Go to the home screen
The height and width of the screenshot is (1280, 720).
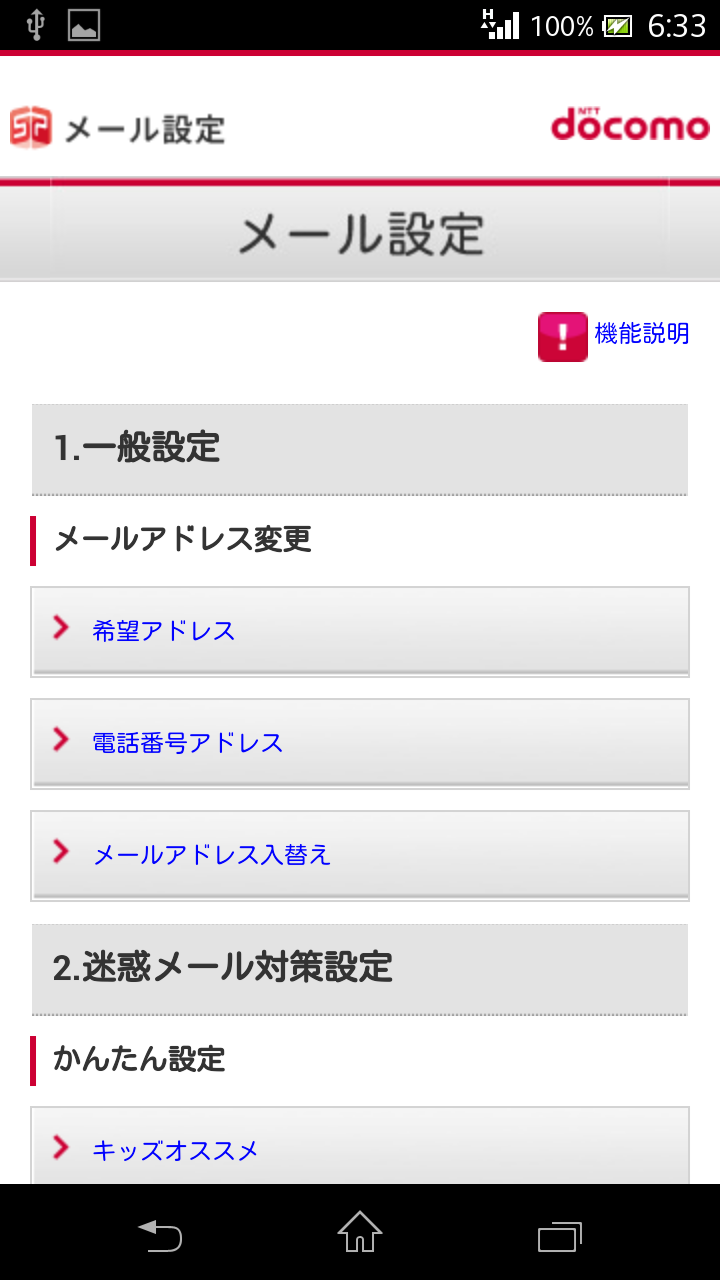360,1234
